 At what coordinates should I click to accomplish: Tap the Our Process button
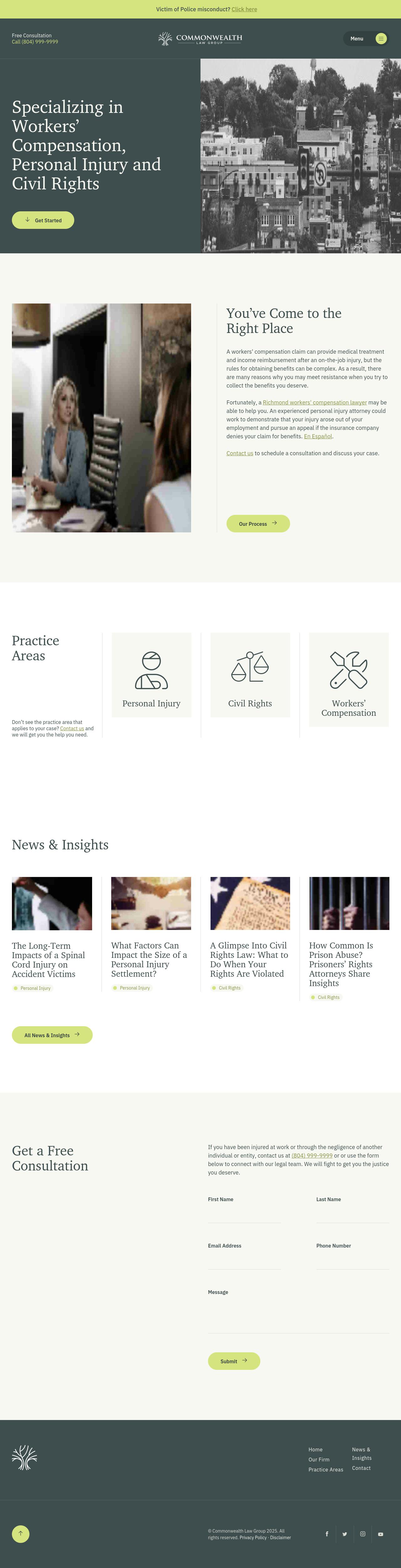[x=258, y=524]
